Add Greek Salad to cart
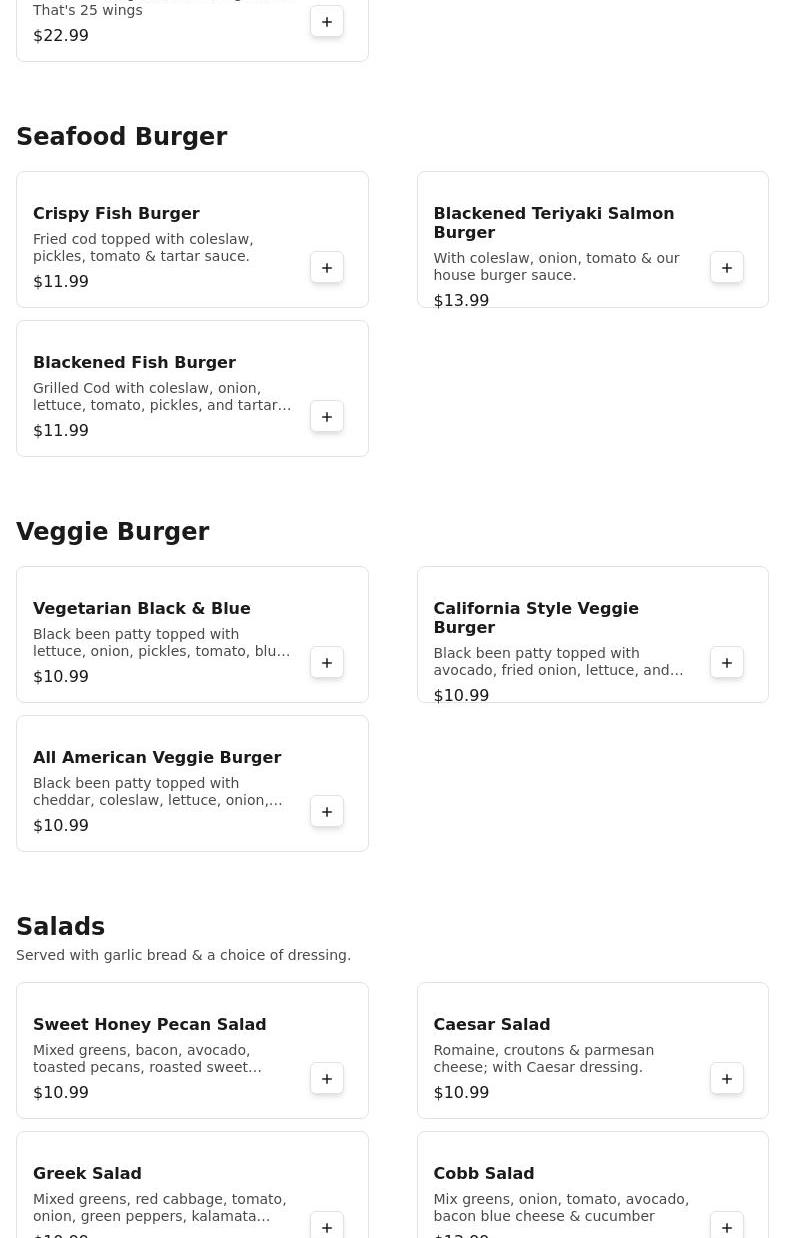This screenshot has height=1238, width=785. (327, 1226)
